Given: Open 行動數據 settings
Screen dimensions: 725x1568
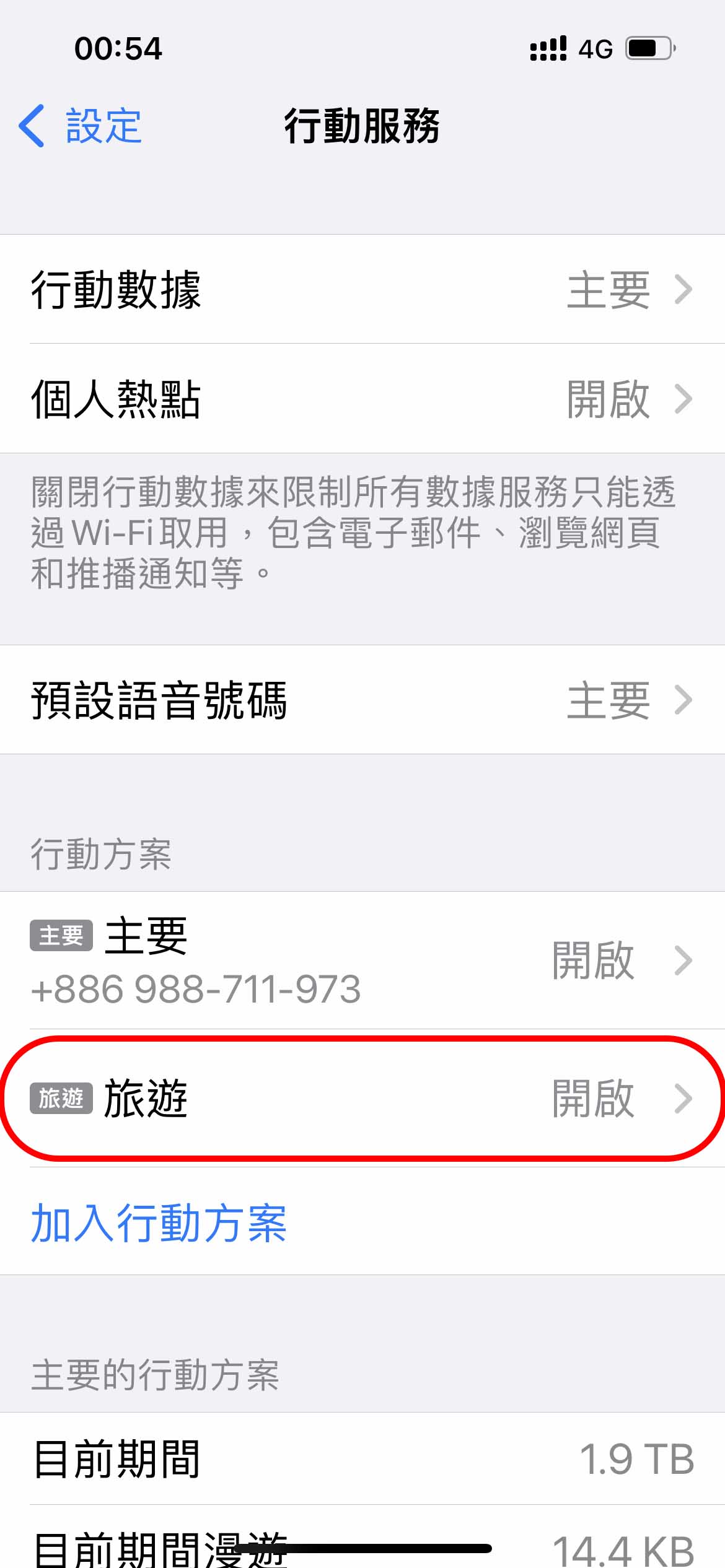Looking at the screenshot, I should (362, 289).
